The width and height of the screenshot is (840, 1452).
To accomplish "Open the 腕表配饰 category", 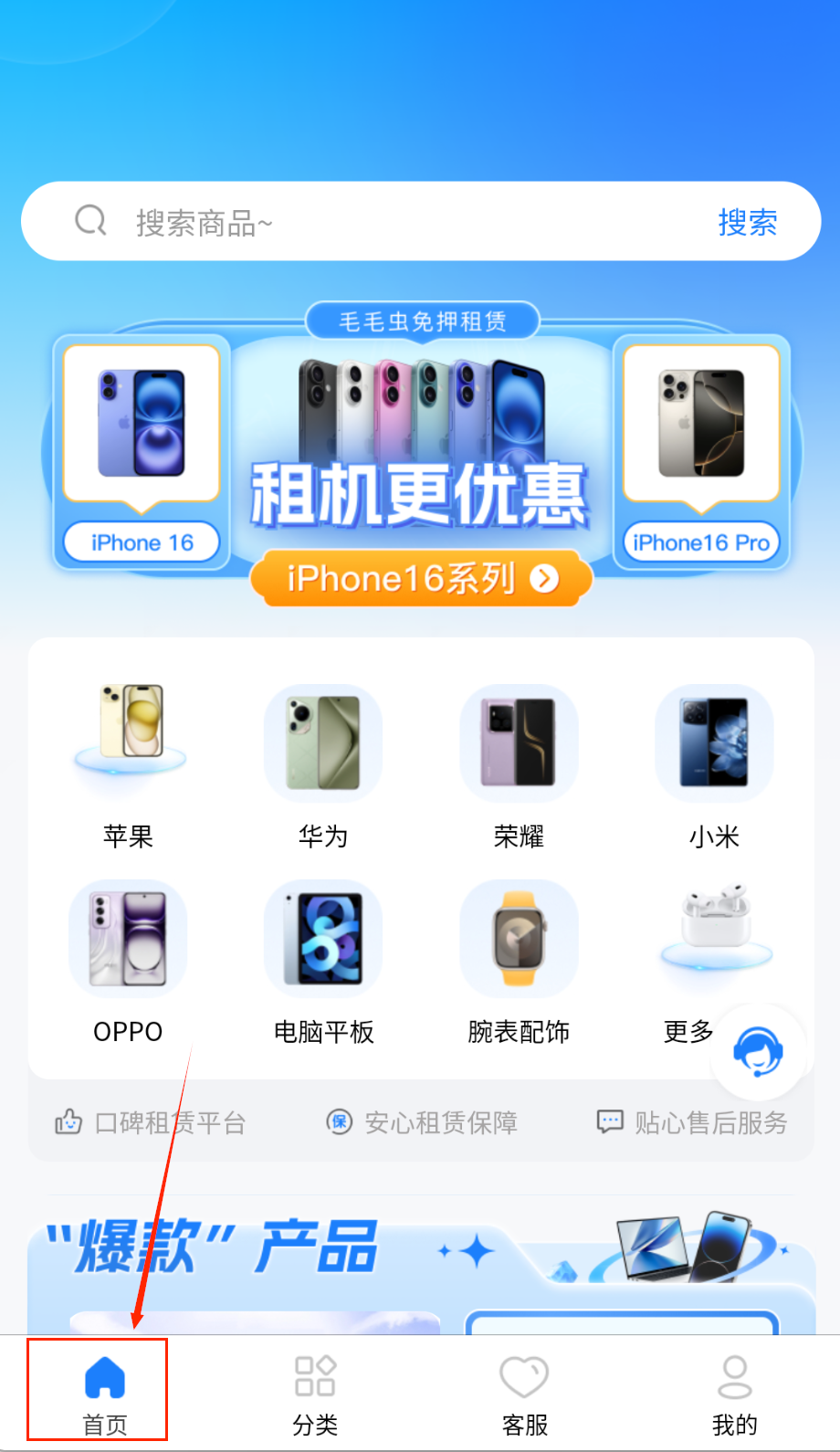I will point(519,961).
